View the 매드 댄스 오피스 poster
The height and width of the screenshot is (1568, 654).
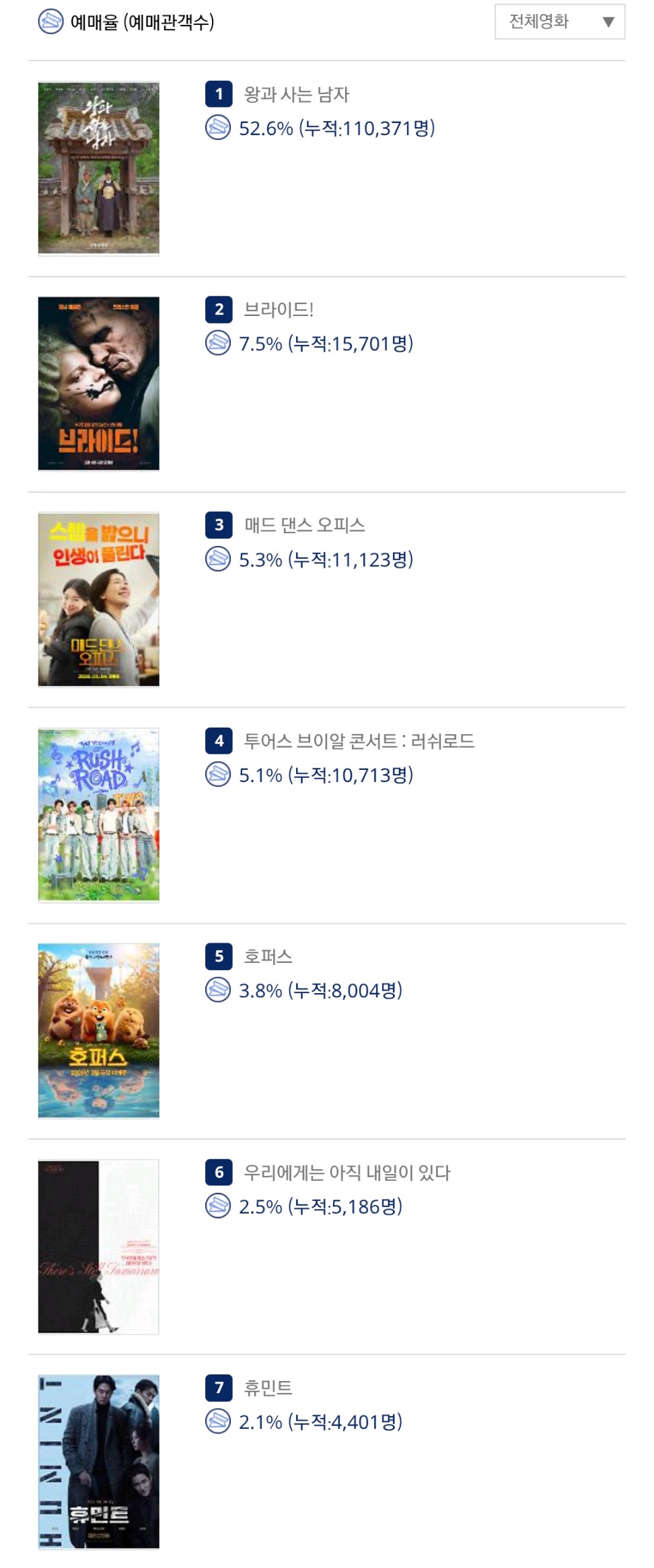point(99,599)
